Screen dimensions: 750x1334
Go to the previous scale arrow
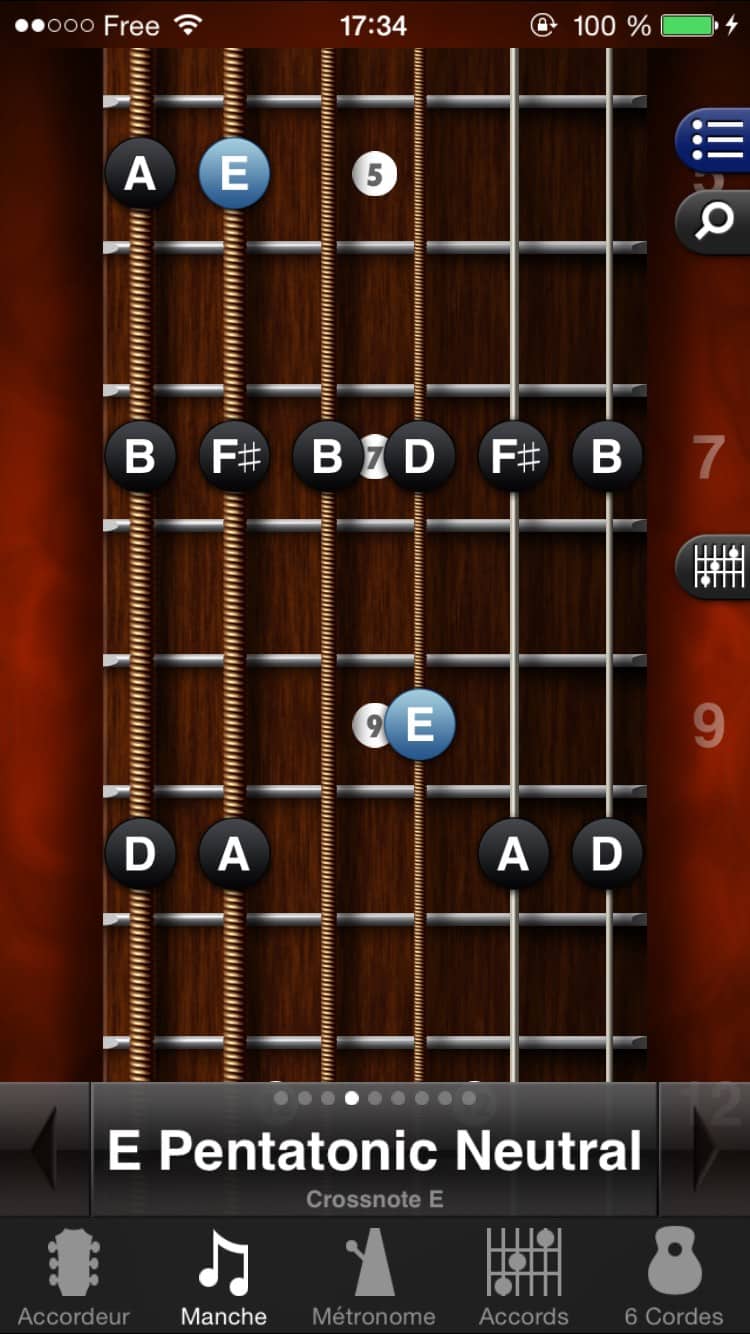[x=45, y=1149]
